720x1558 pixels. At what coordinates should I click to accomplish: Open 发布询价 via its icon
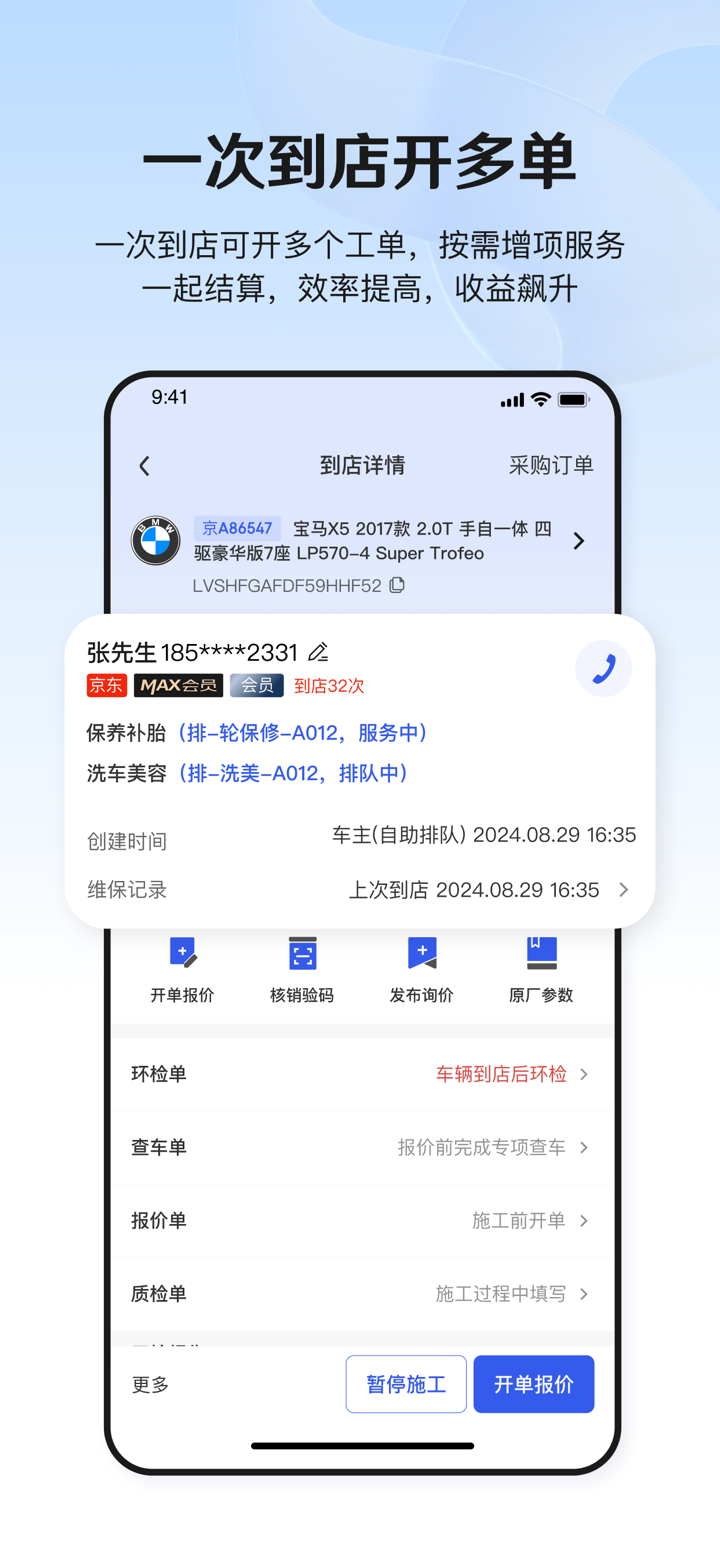[421, 953]
